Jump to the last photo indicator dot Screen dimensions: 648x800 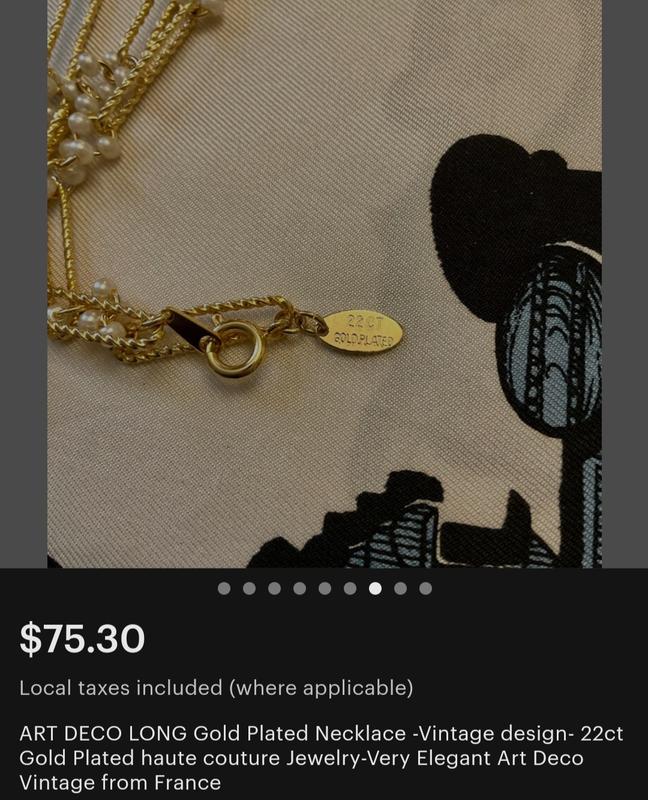point(426,589)
